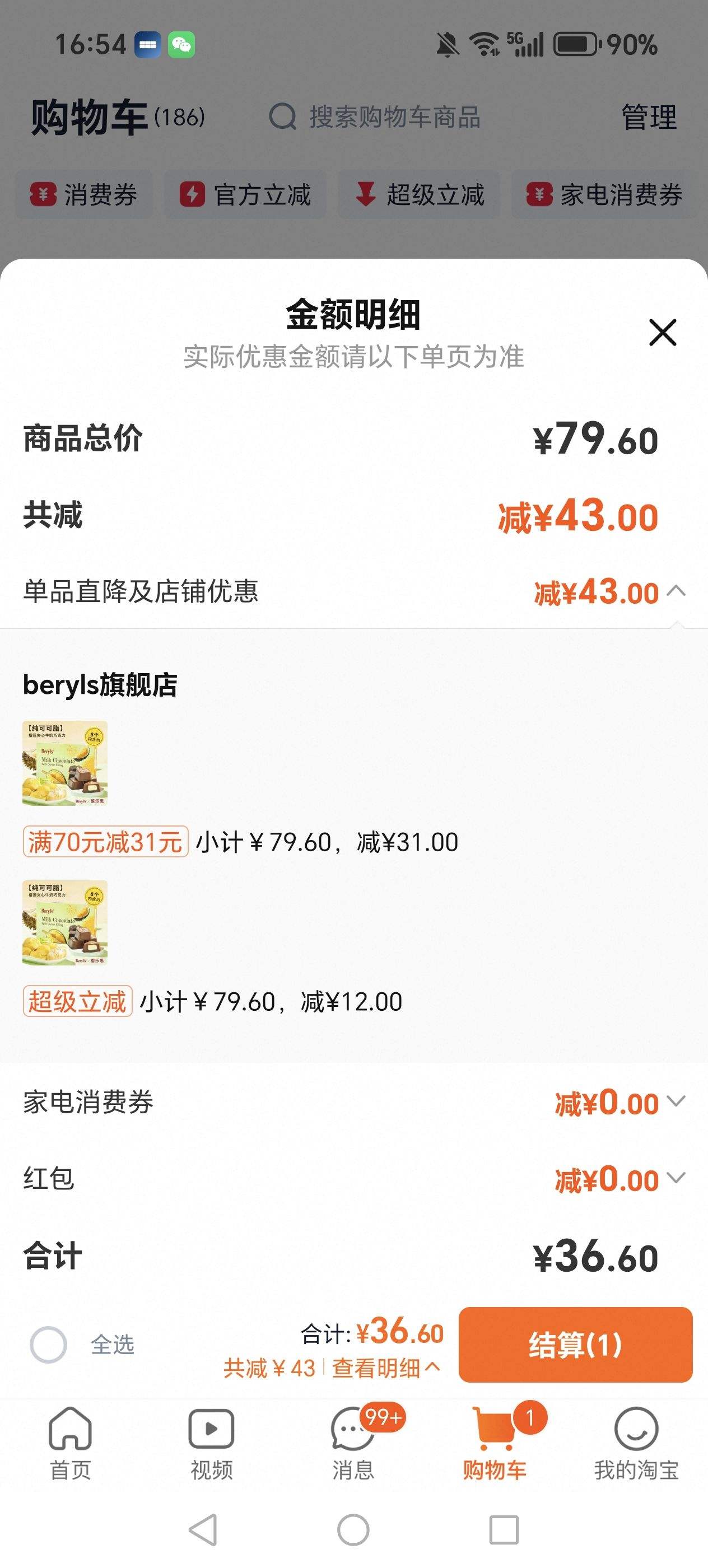Switch to the 视频 tab
Screen dimensions: 708x1568
(211, 1444)
